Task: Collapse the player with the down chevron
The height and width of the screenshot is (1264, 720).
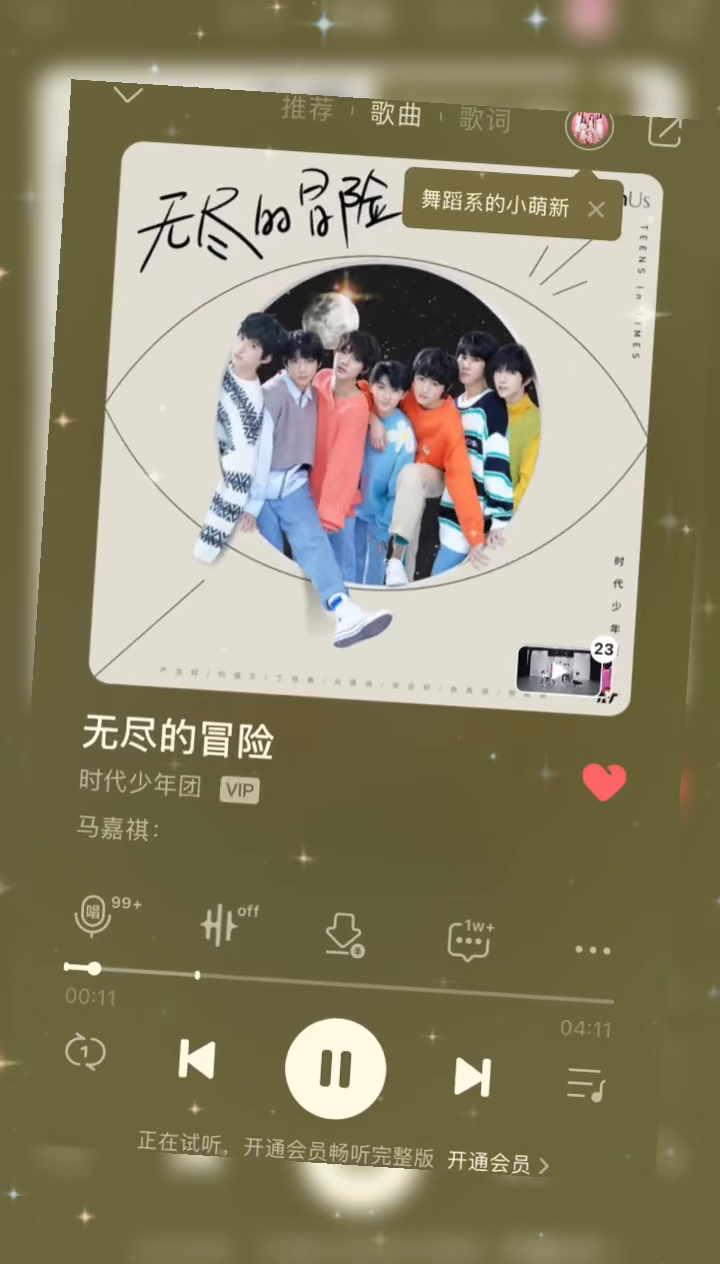Action: coord(128,95)
